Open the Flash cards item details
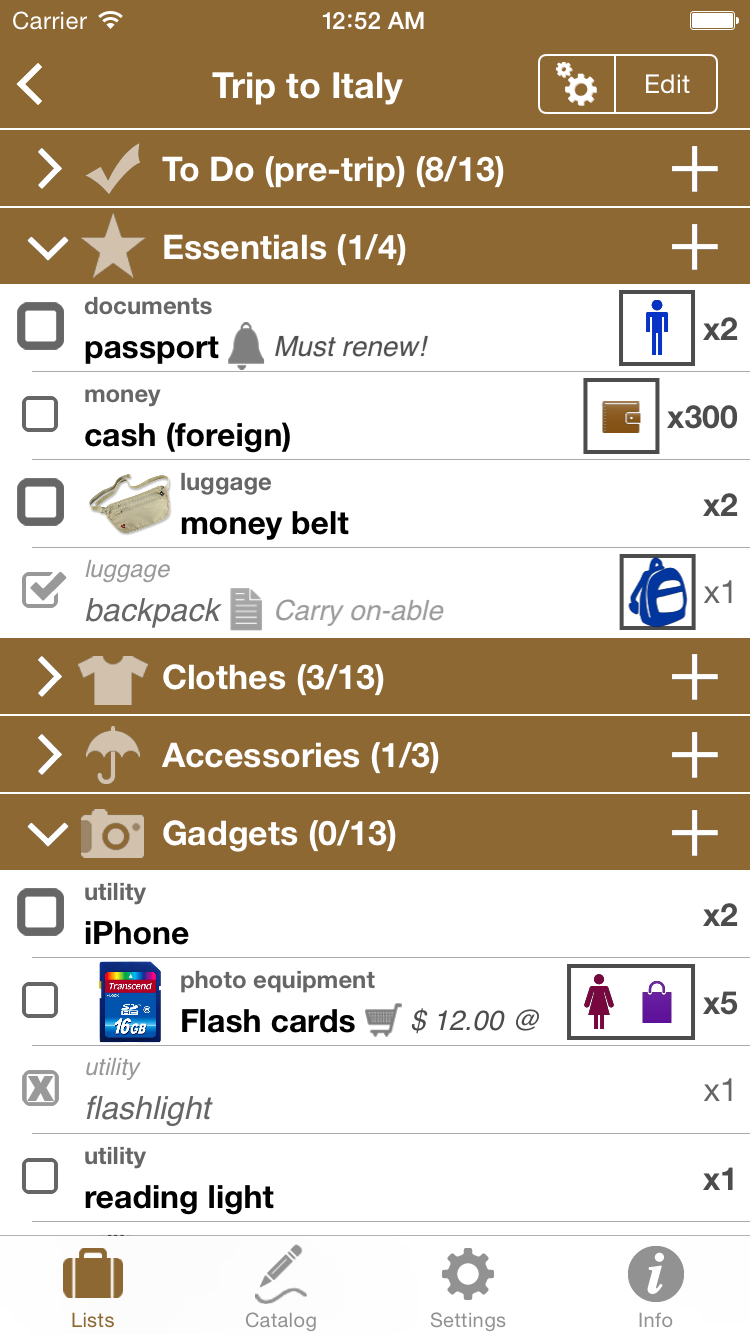The height and width of the screenshot is (1334, 750). [268, 1020]
